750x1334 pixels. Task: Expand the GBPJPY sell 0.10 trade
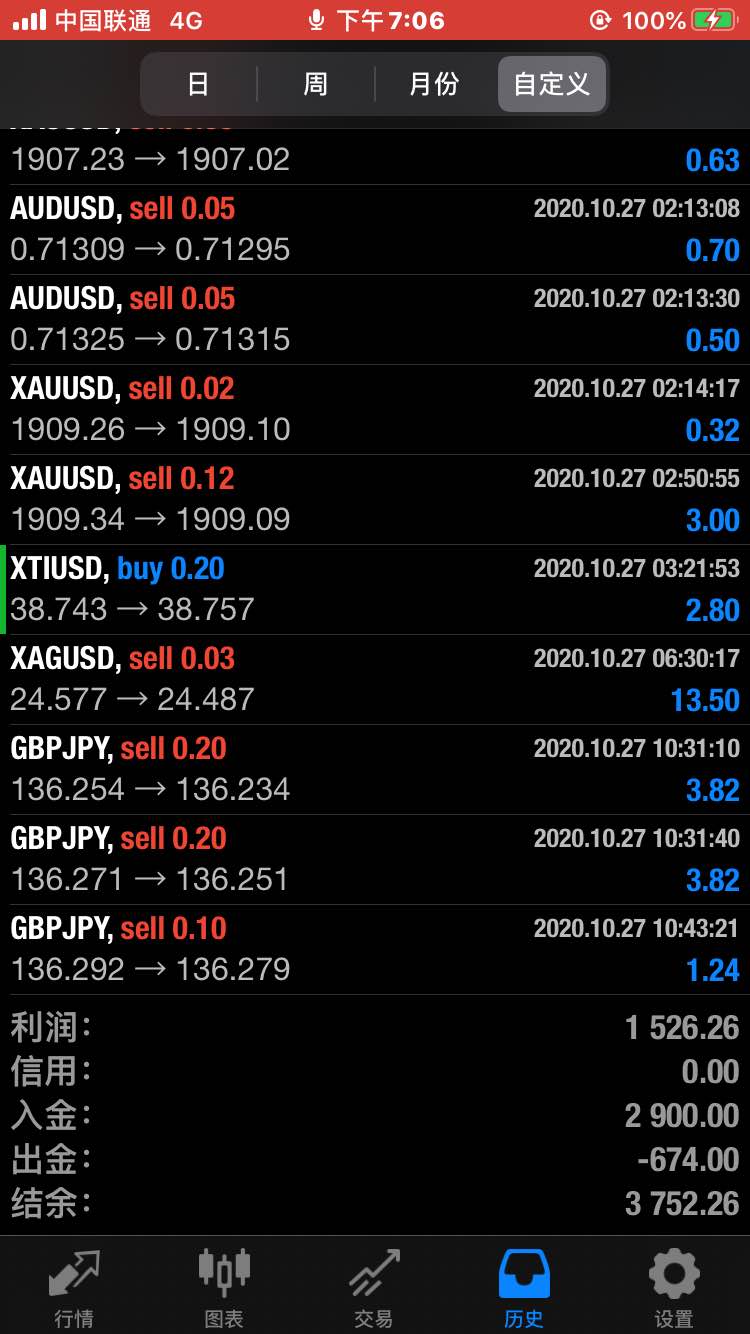coord(375,950)
